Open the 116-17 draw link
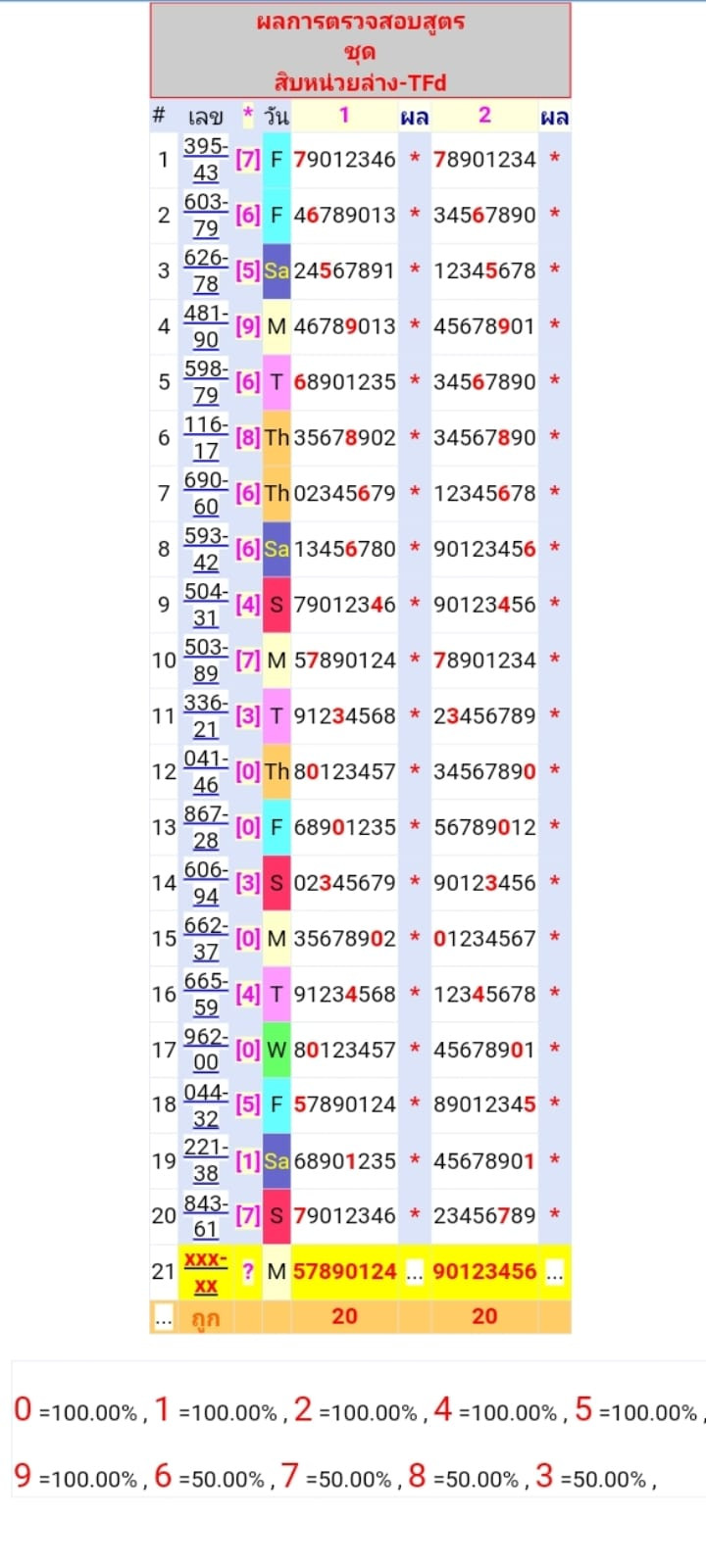This screenshot has width=706, height=1568. [x=206, y=437]
